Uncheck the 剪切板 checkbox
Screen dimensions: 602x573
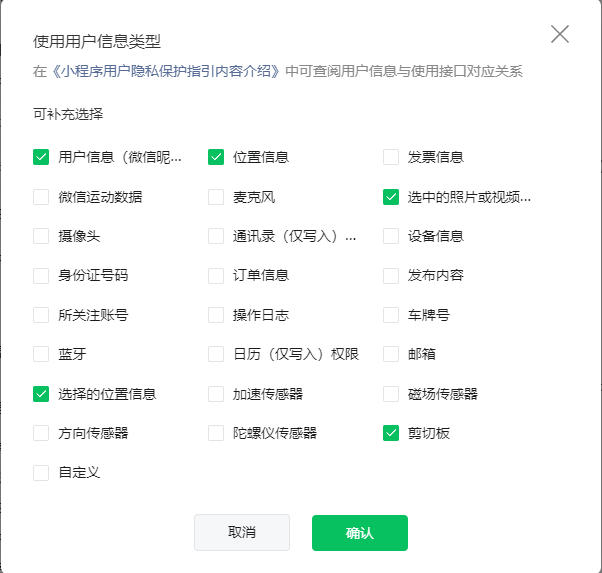pyautogui.click(x=391, y=433)
